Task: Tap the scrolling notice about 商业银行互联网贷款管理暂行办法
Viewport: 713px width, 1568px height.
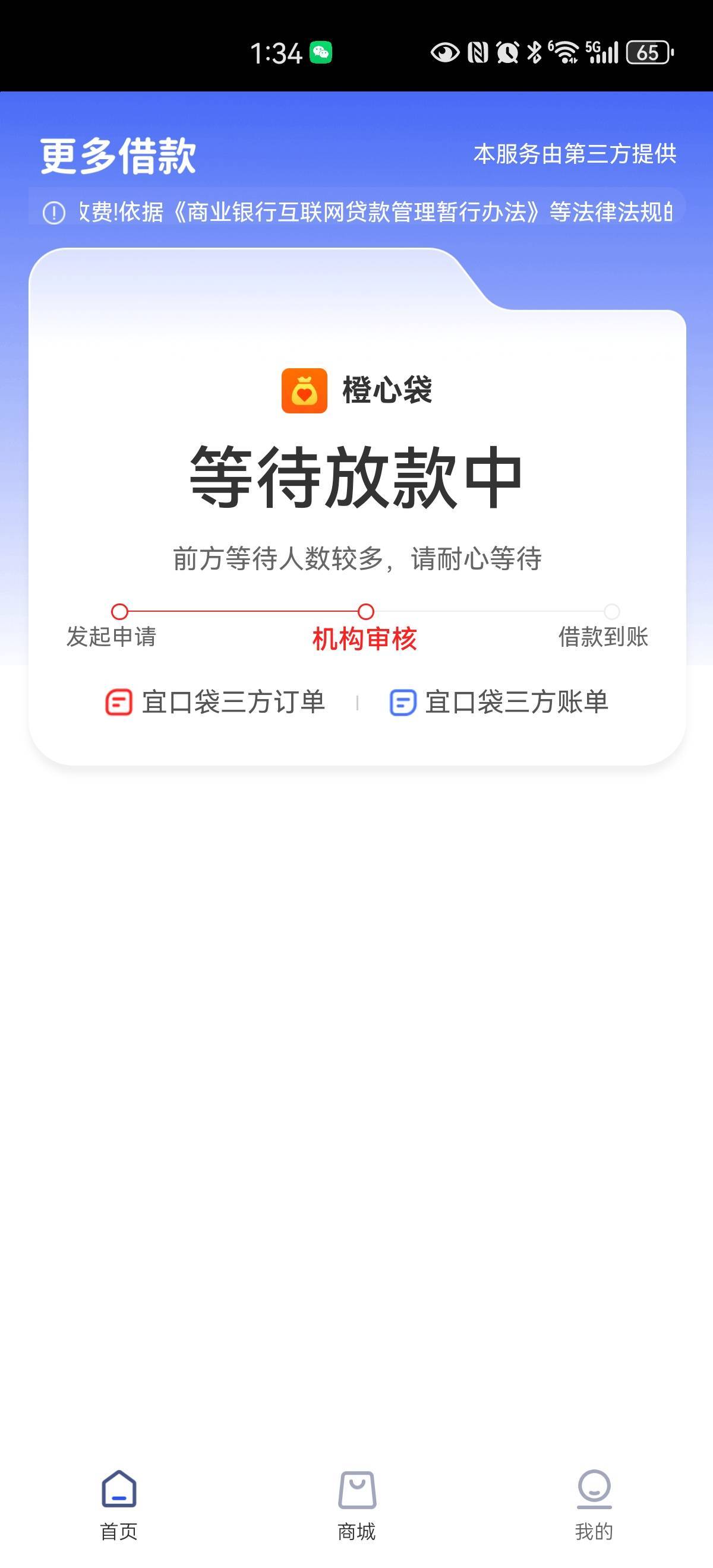Action: pos(357,212)
